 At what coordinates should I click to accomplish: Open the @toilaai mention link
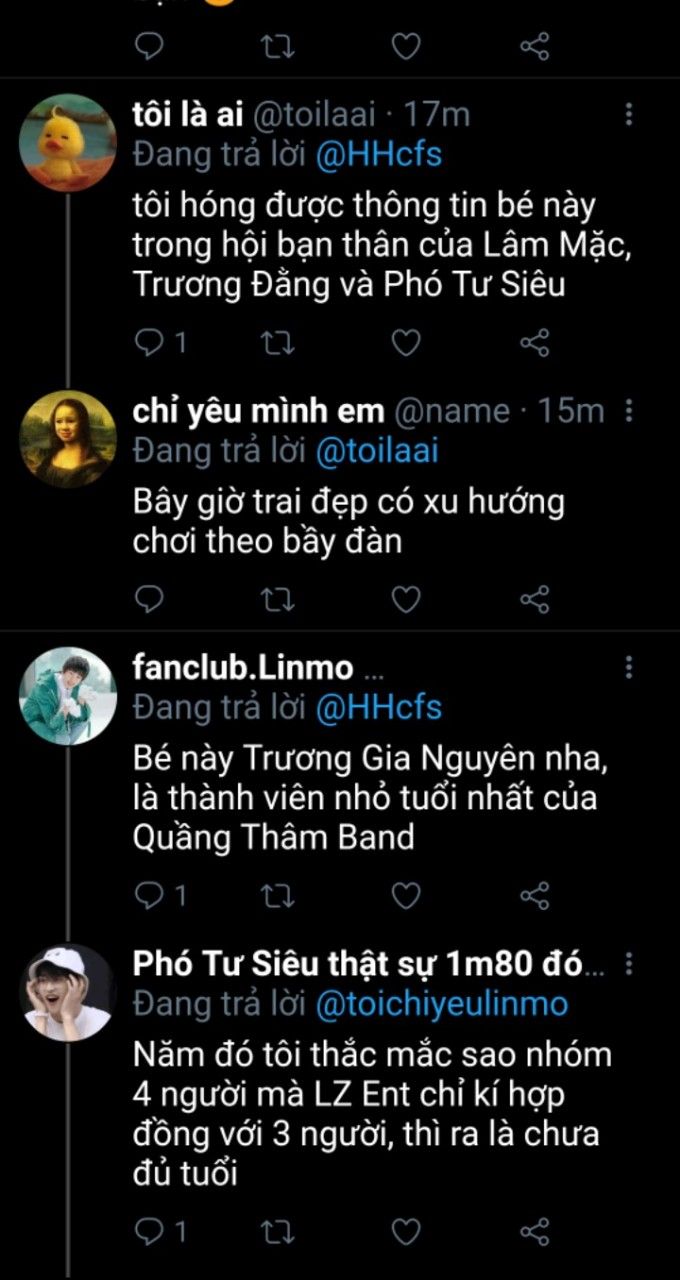tap(377, 451)
